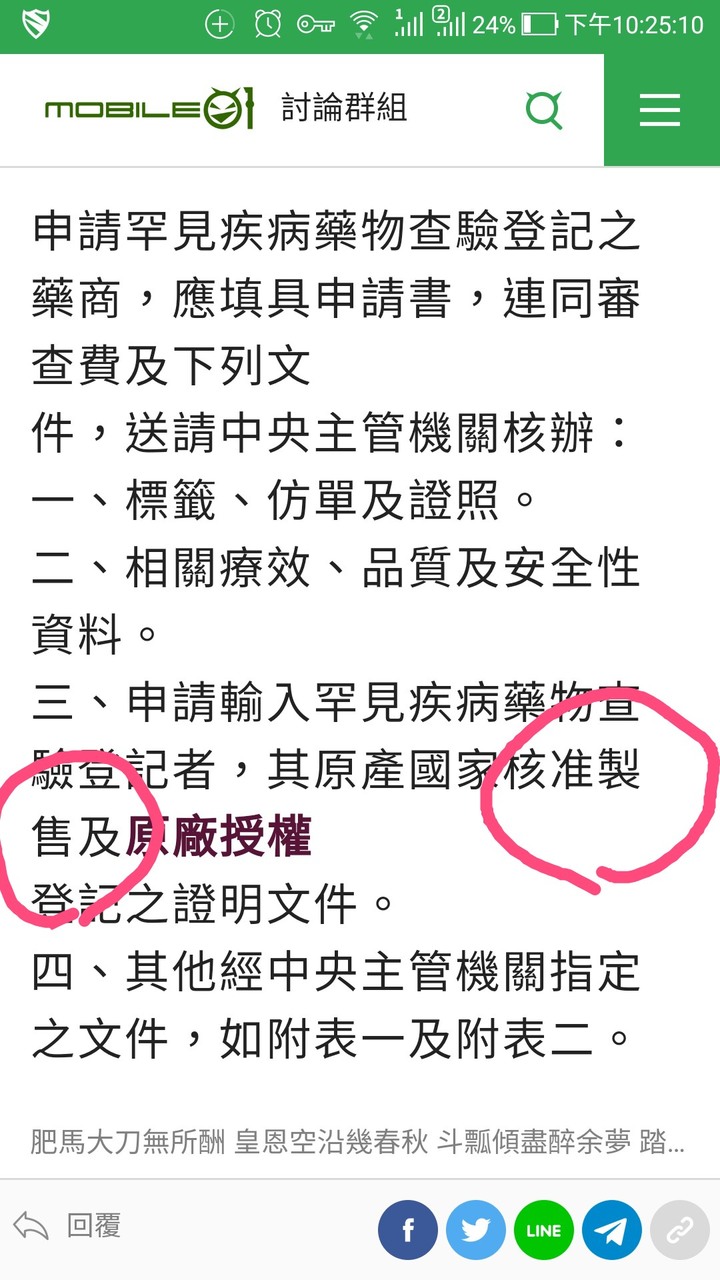Share the post via Telegram

click(x=612, y=1230)
